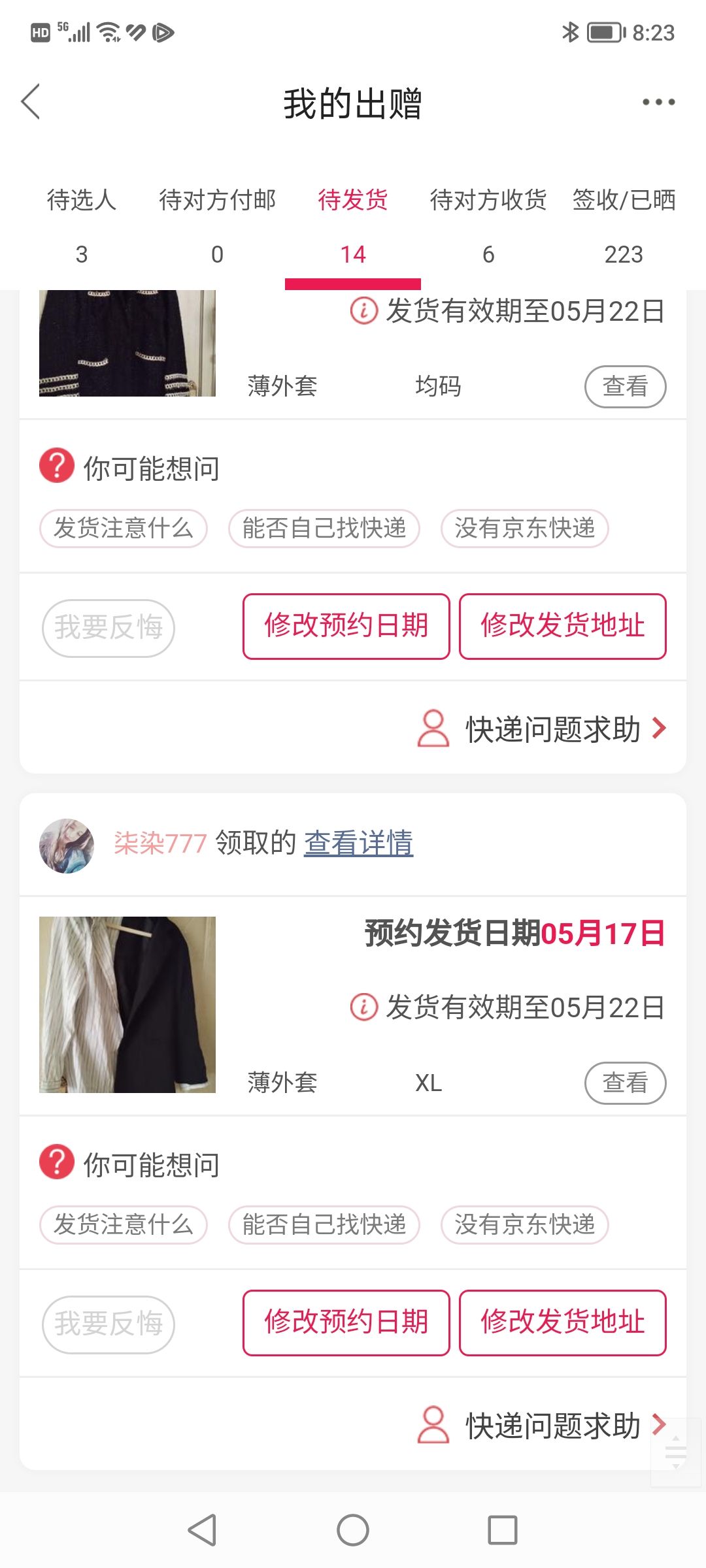Switch to the 待对方付邮 tab
Screen dimensions: 706x1568
pyautogui.click(x=217, y=226)
